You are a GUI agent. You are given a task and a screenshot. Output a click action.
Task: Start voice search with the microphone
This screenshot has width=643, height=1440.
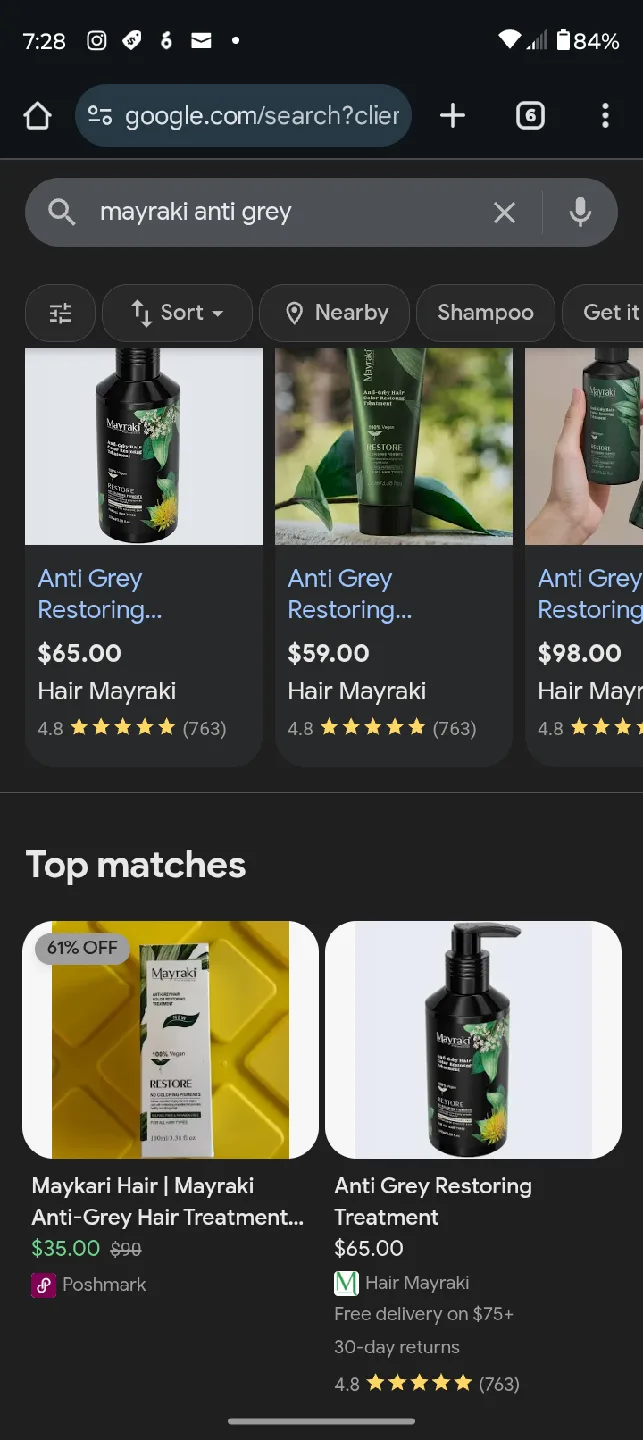pyautogui.click(x=580, y=212)
